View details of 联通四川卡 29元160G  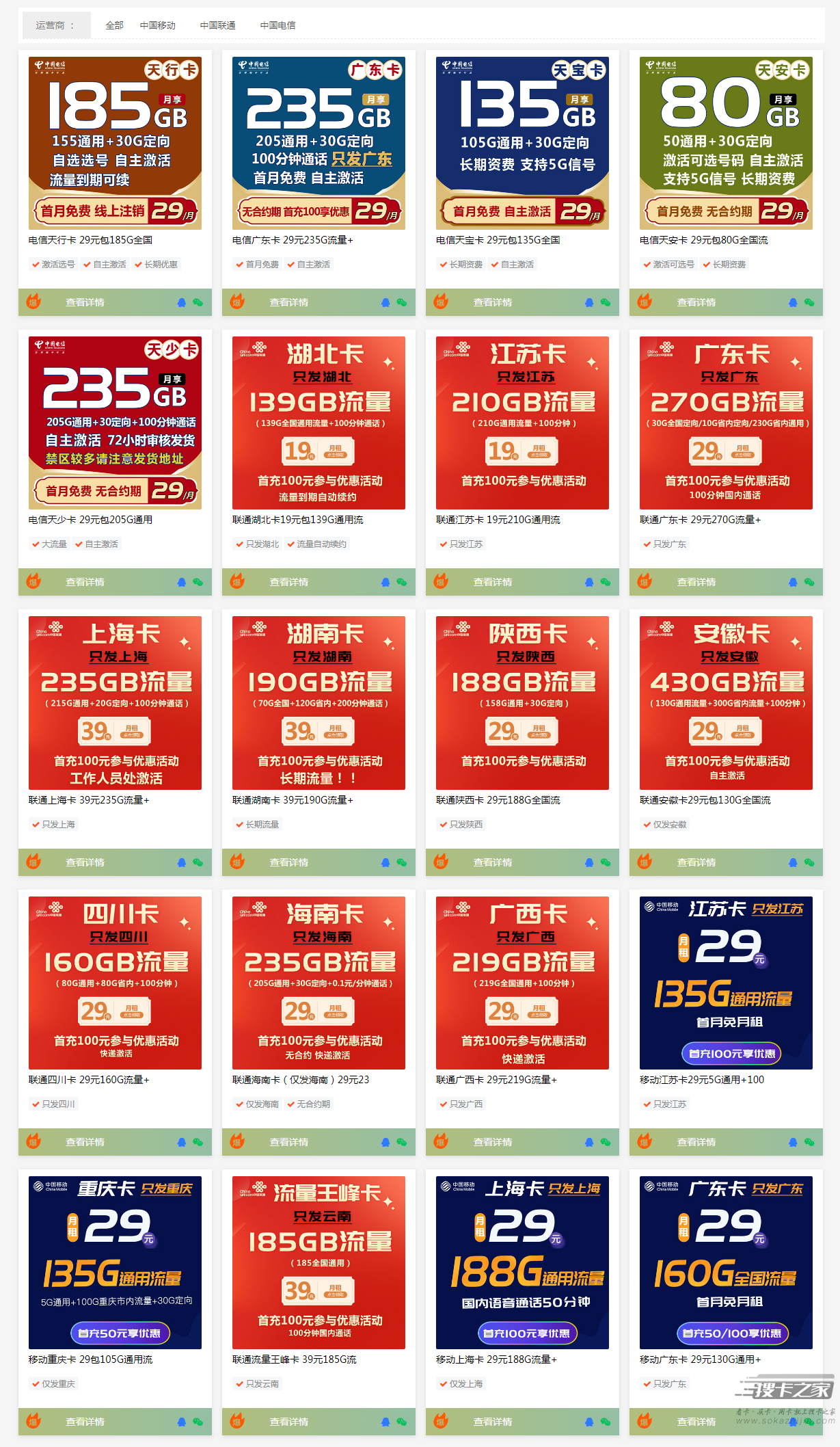point(85,1142)
